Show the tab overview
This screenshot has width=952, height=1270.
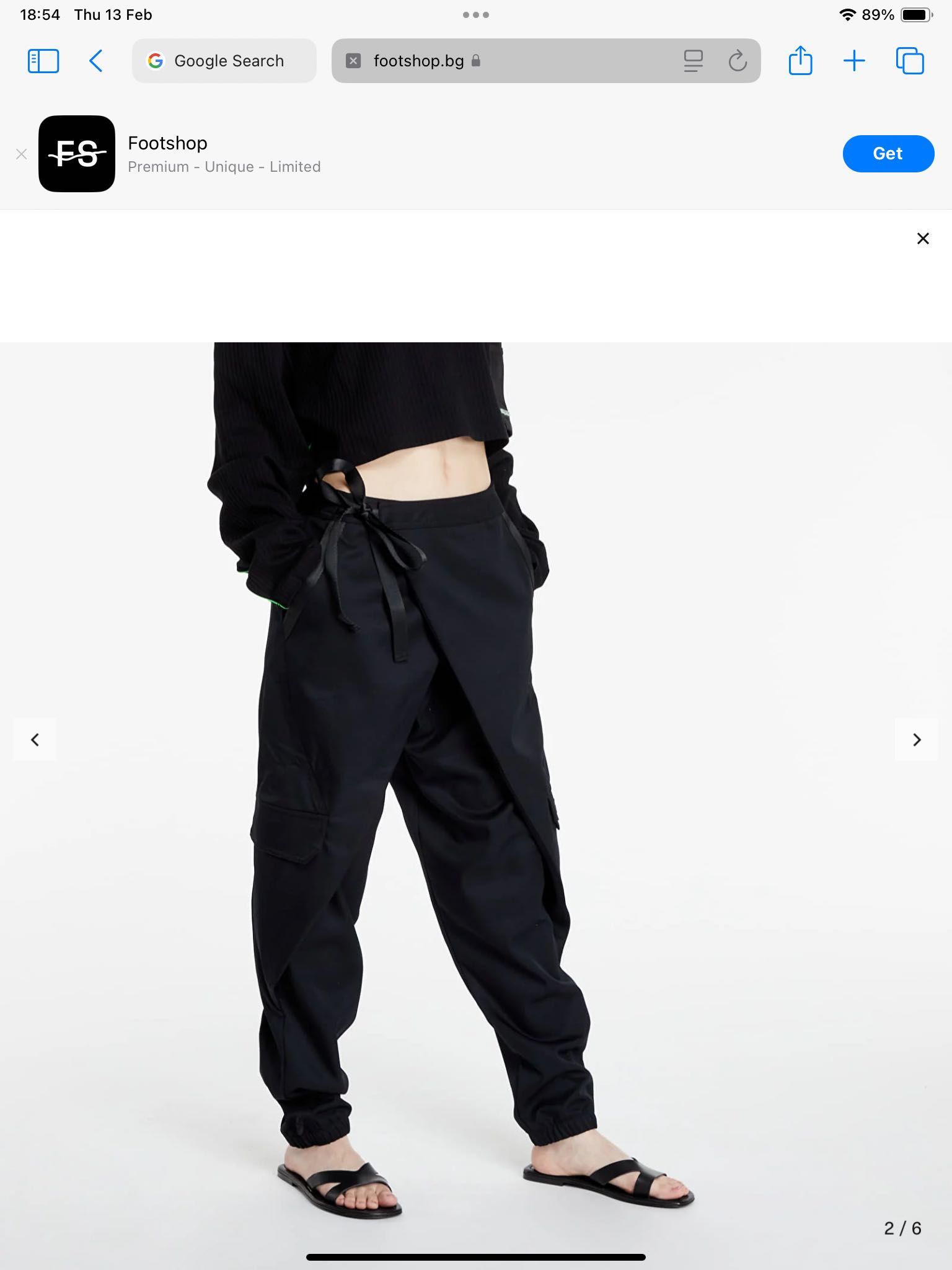pyautogui.click(x=909, y=61)
